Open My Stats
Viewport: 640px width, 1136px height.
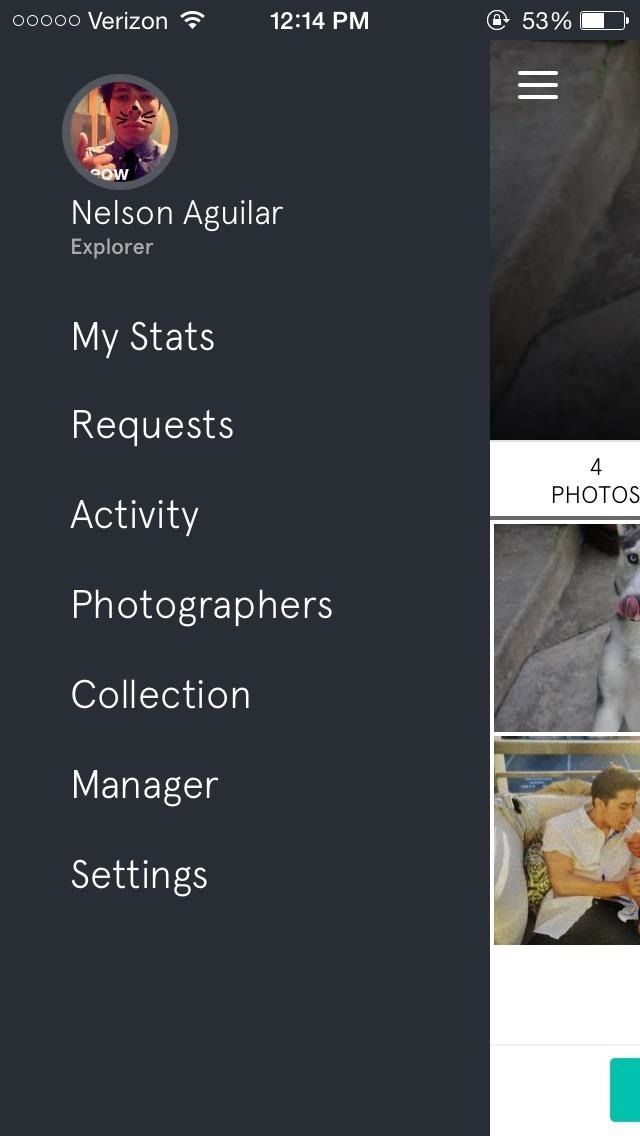click(x=143, y=337)
